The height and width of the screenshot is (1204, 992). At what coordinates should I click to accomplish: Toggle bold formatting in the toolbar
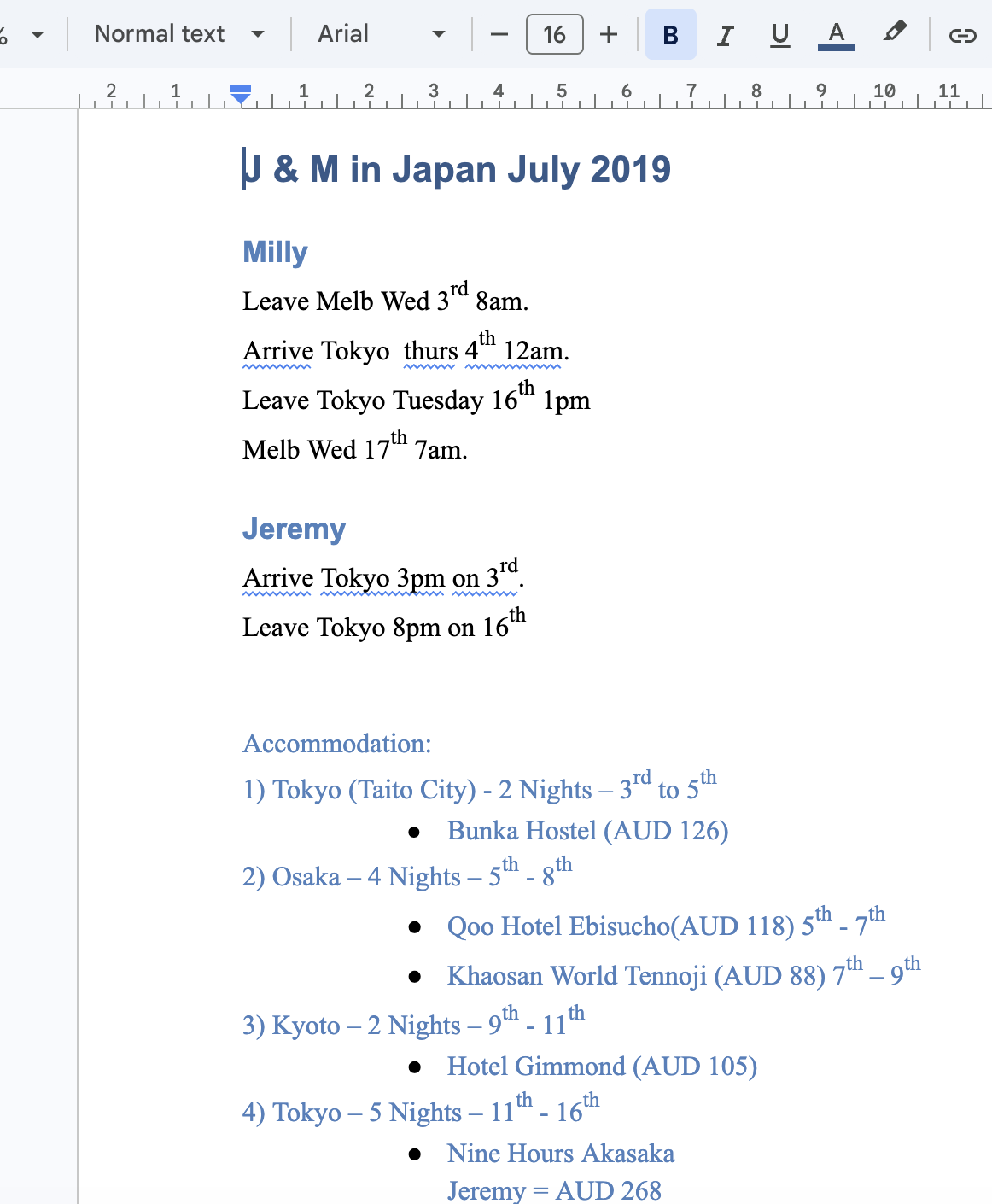click(670, 35)
